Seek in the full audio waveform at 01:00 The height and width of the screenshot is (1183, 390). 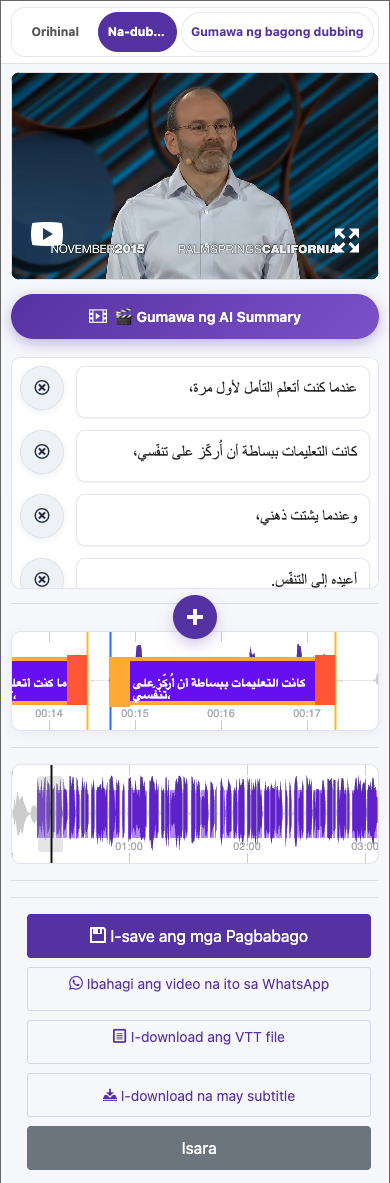[x=129, y=813]
